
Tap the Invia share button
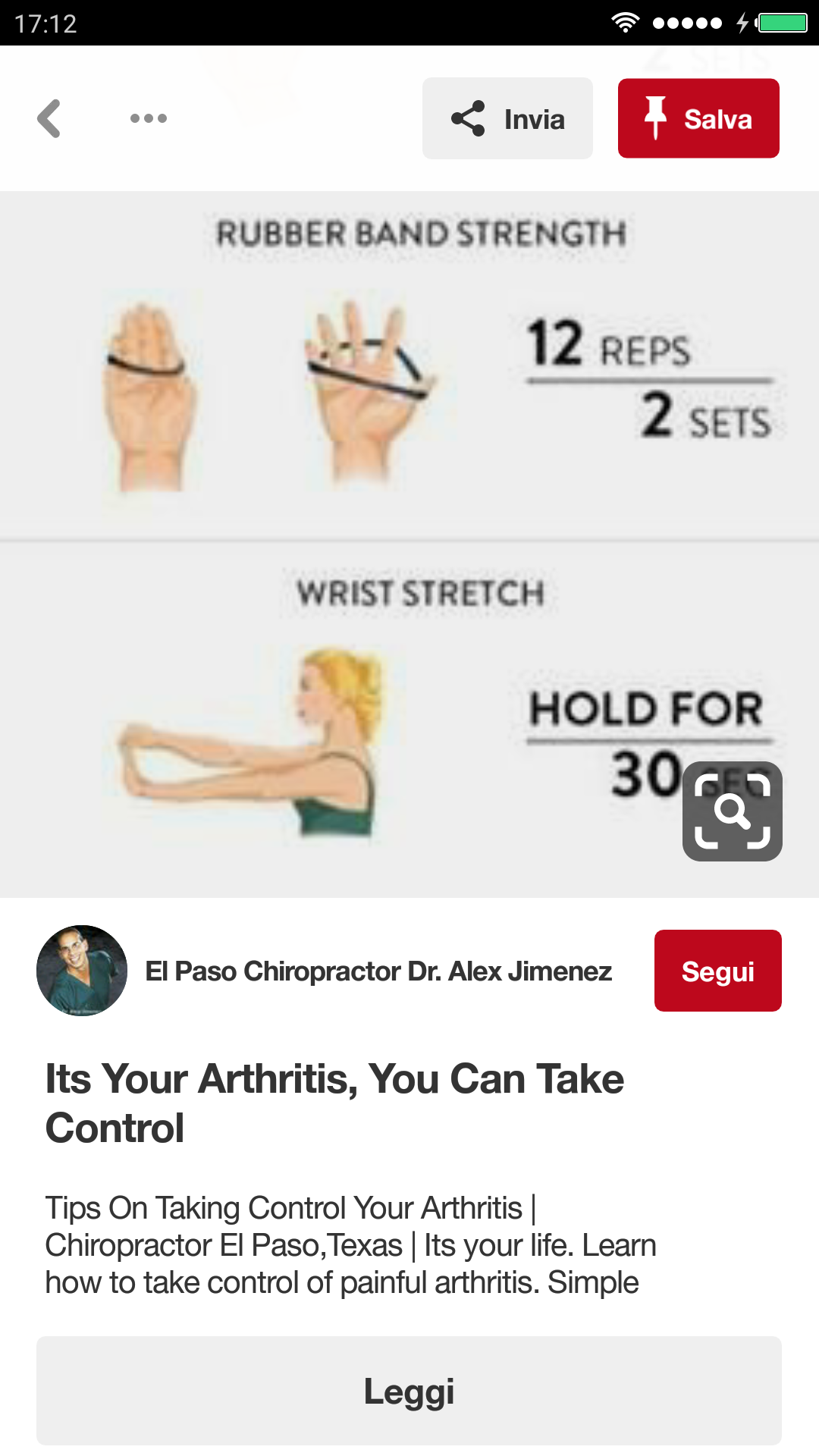coord(507,119)
